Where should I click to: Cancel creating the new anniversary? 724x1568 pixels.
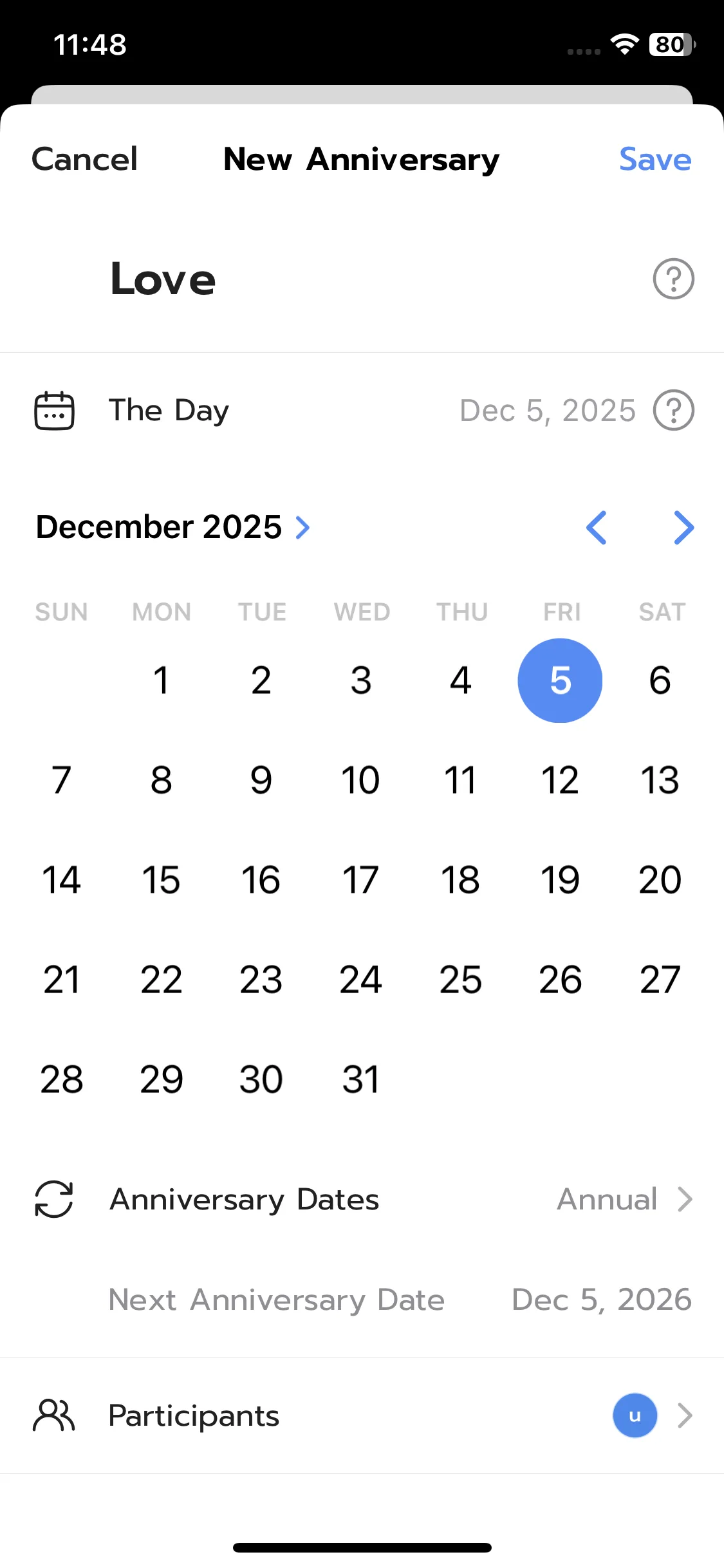[x=84, y=159]
